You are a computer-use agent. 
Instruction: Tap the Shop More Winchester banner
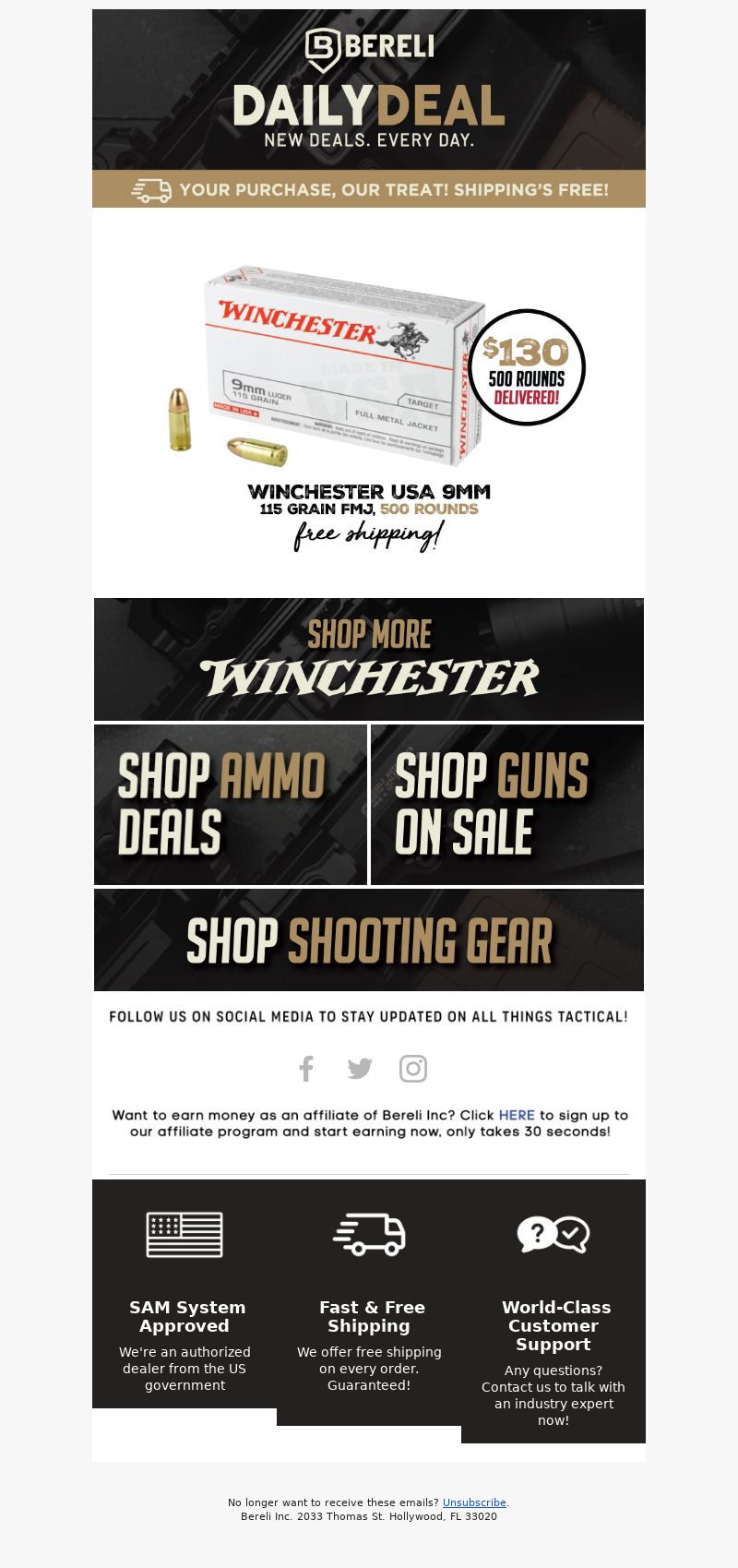pos(369,659)
